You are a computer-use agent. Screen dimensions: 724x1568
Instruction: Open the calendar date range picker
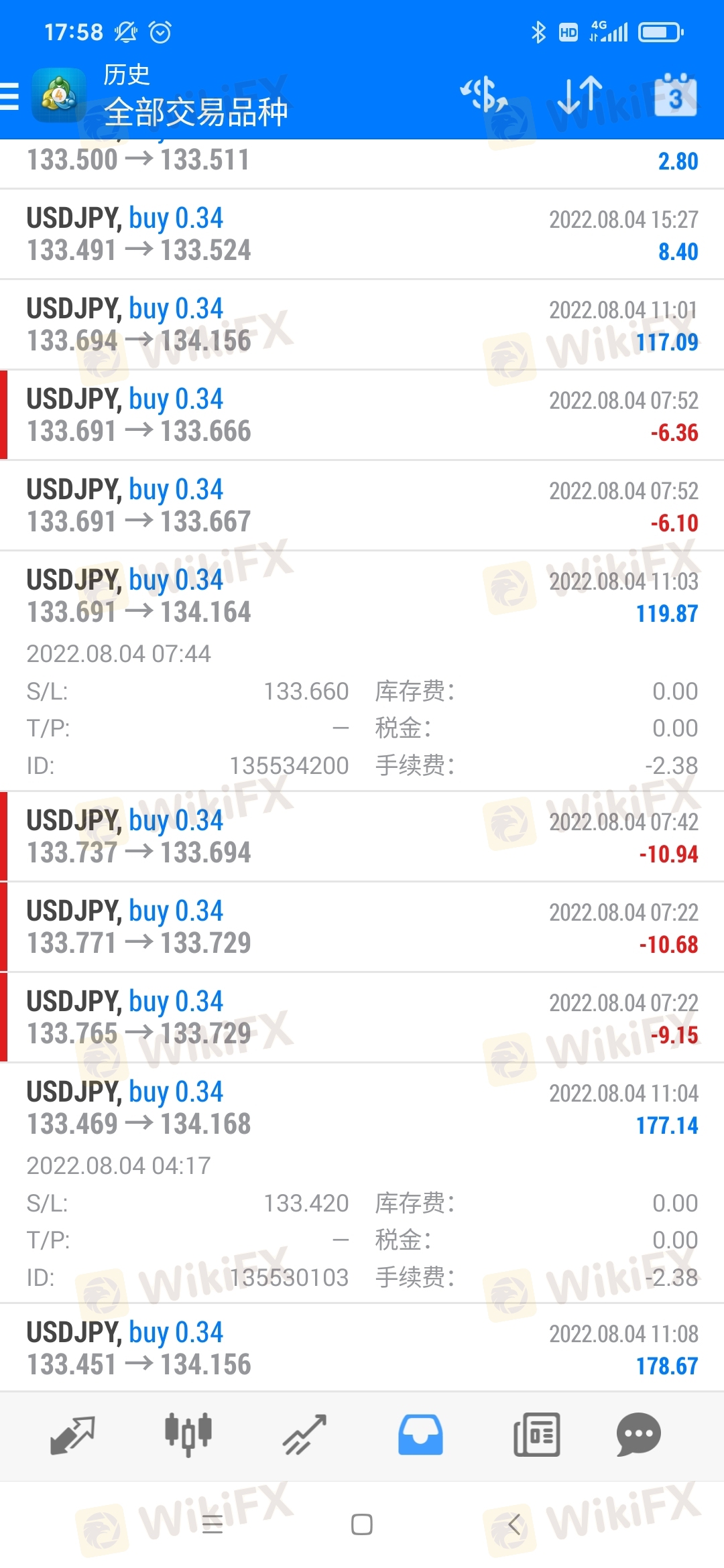point(675,94)
